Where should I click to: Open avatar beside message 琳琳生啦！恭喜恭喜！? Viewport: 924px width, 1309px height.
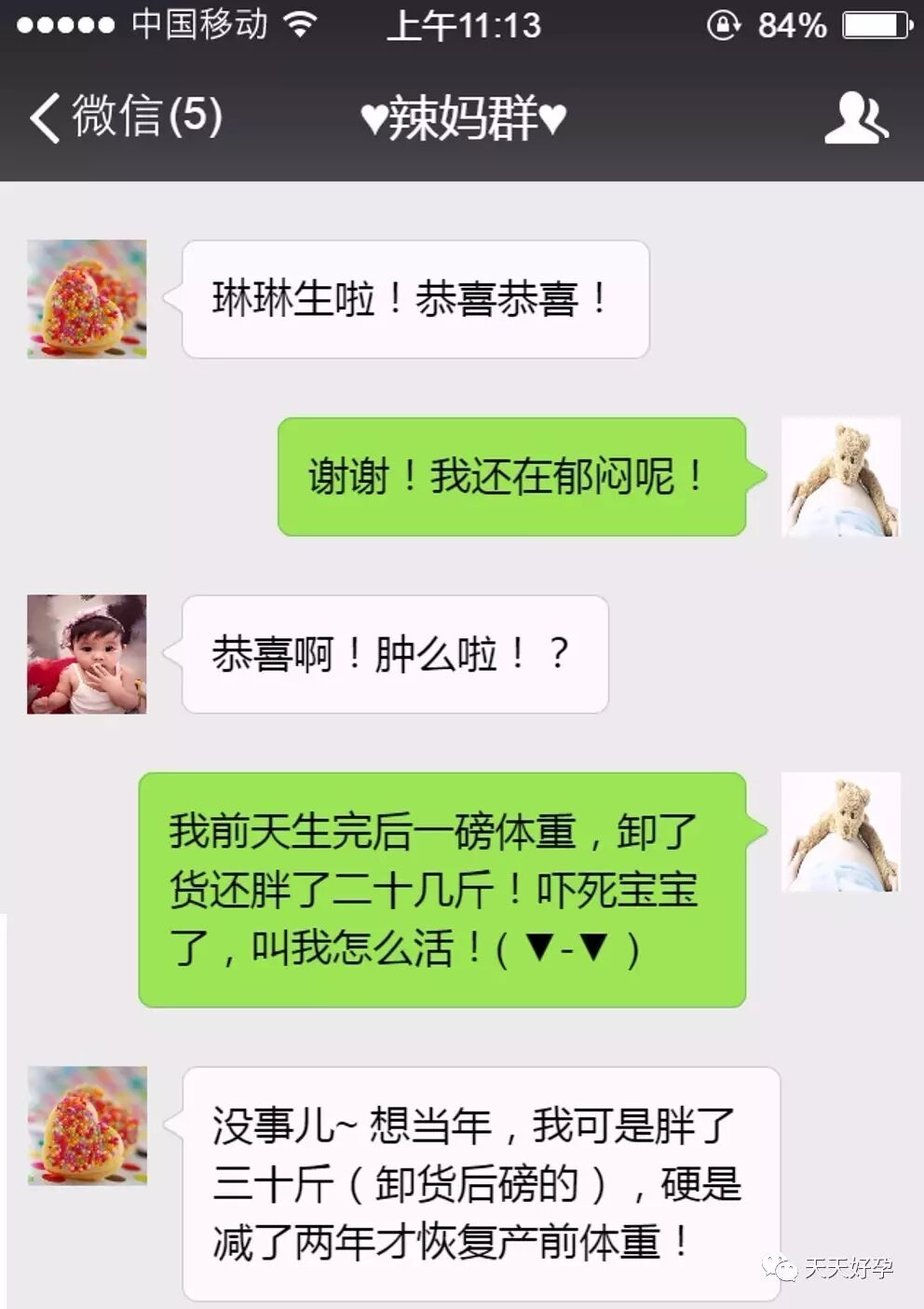coord(87,299)
